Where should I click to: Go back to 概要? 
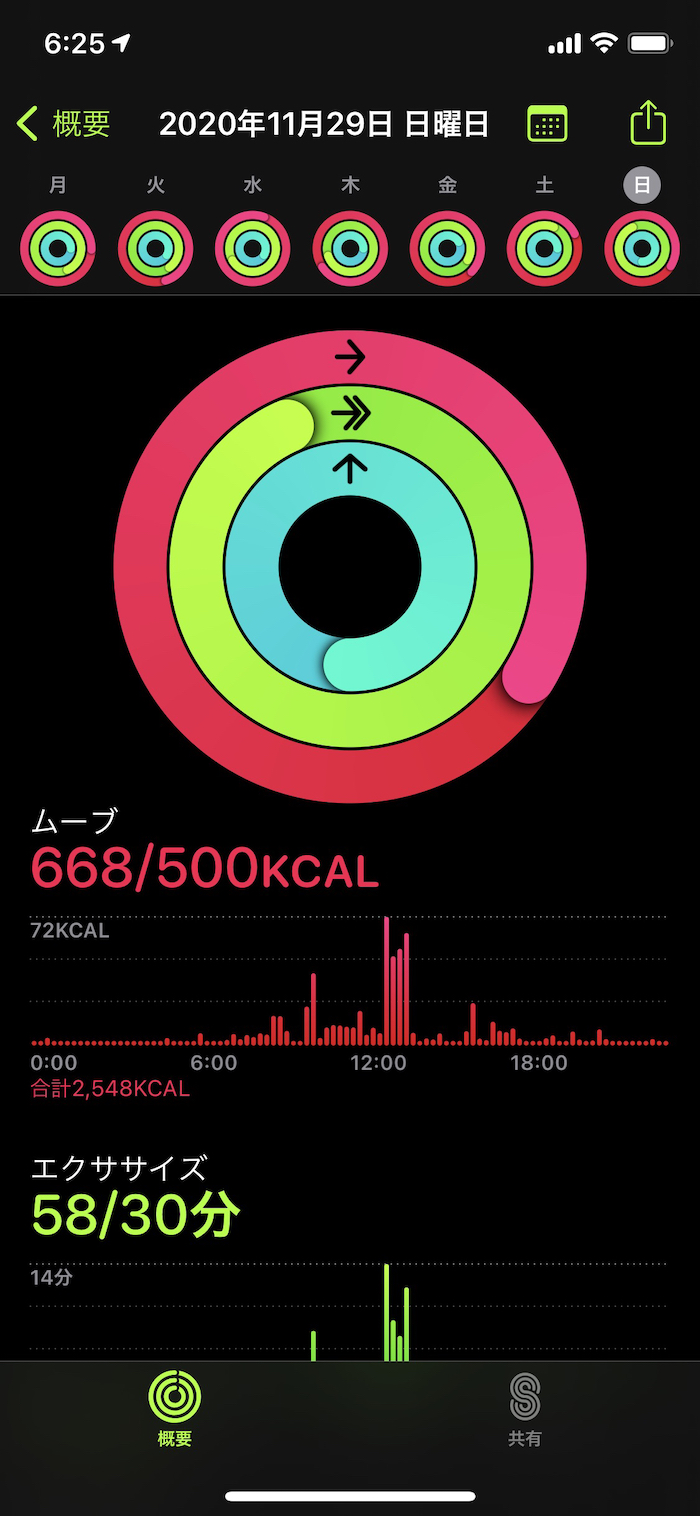pos(64,124)
